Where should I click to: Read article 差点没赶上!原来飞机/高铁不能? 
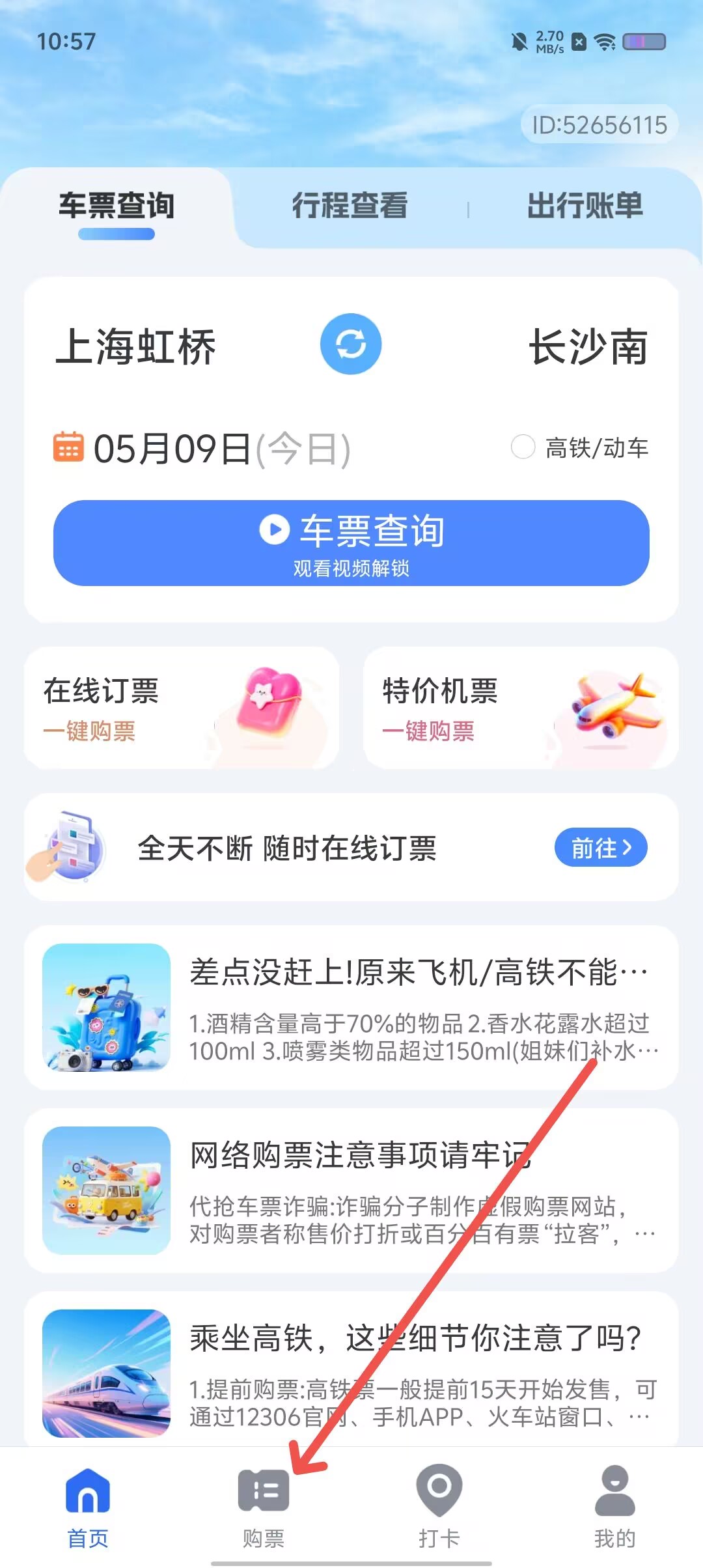(x=351, y=1007)
